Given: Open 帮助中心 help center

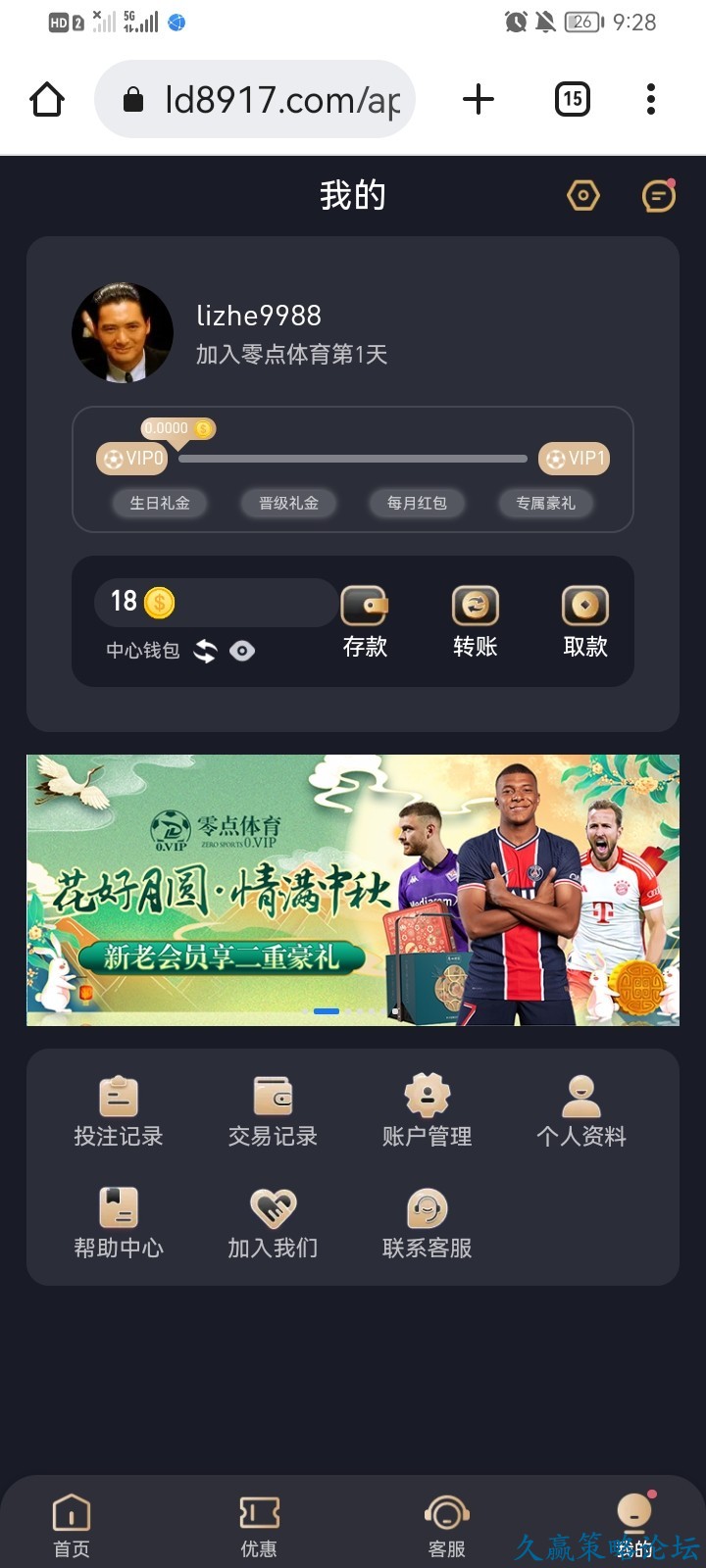Looking at the screenshot, I should pyautogui.click(x=119, y=1223).
